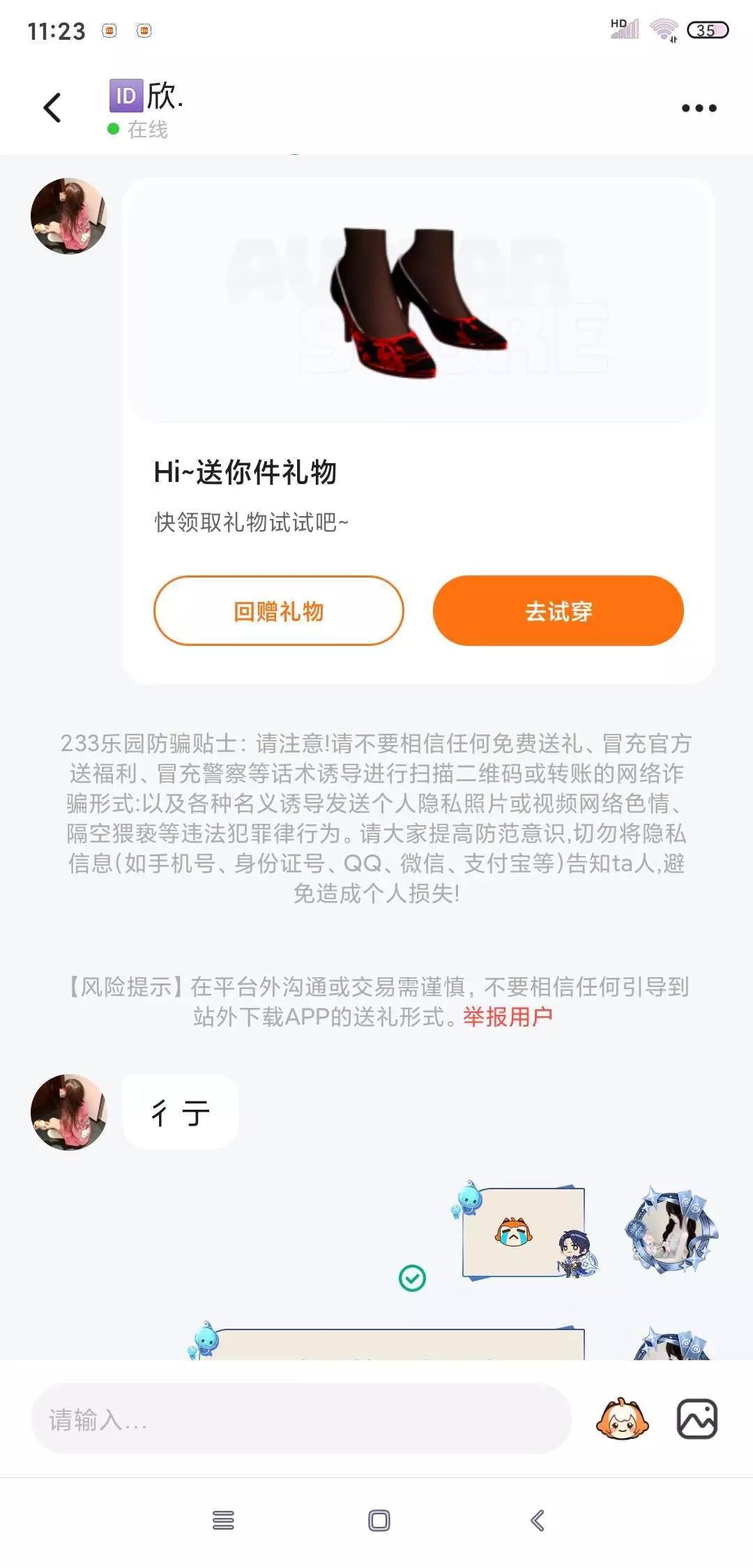This screenshot has height=1568, width=753.
Task: Attach a picture from the gallery
Action: click(697, 1419)
